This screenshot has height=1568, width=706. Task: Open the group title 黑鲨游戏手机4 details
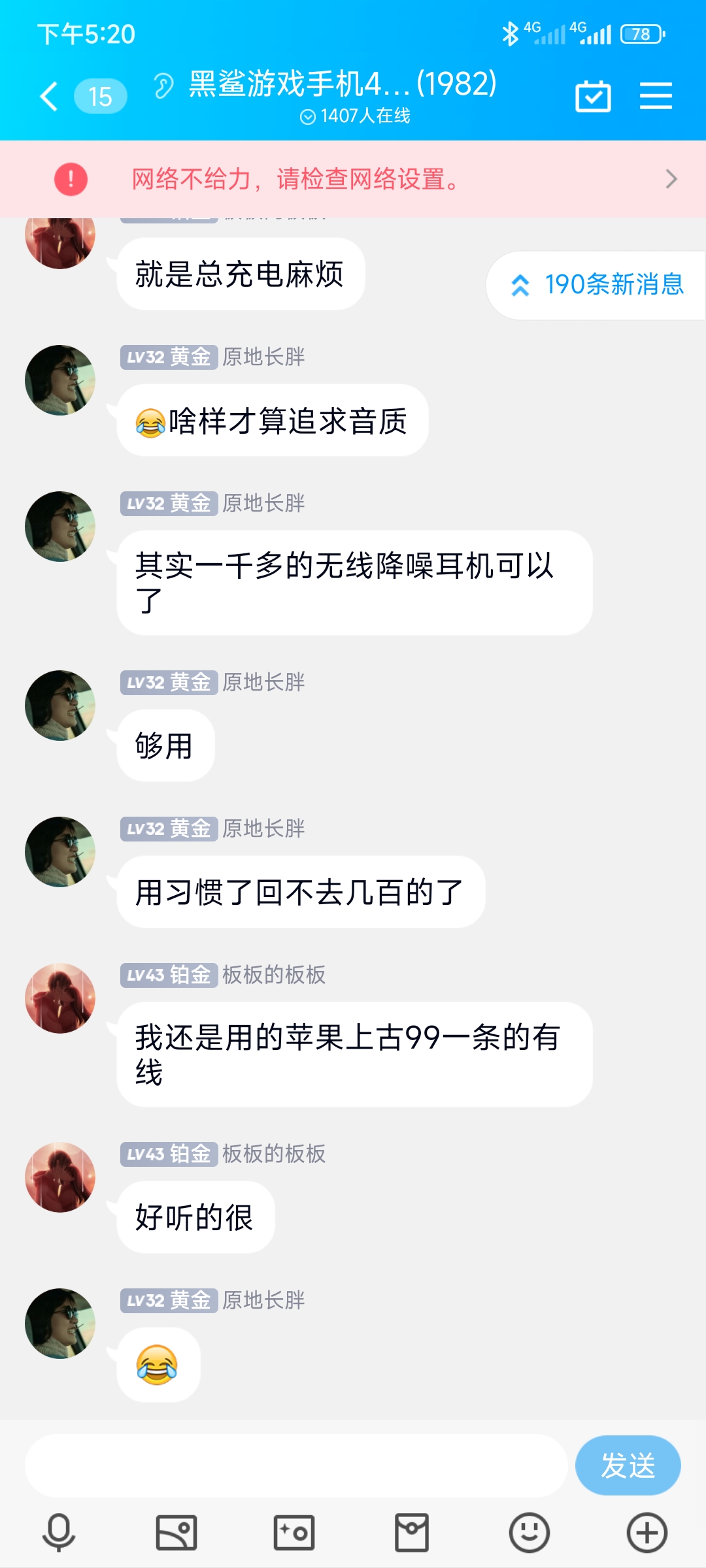343,85
